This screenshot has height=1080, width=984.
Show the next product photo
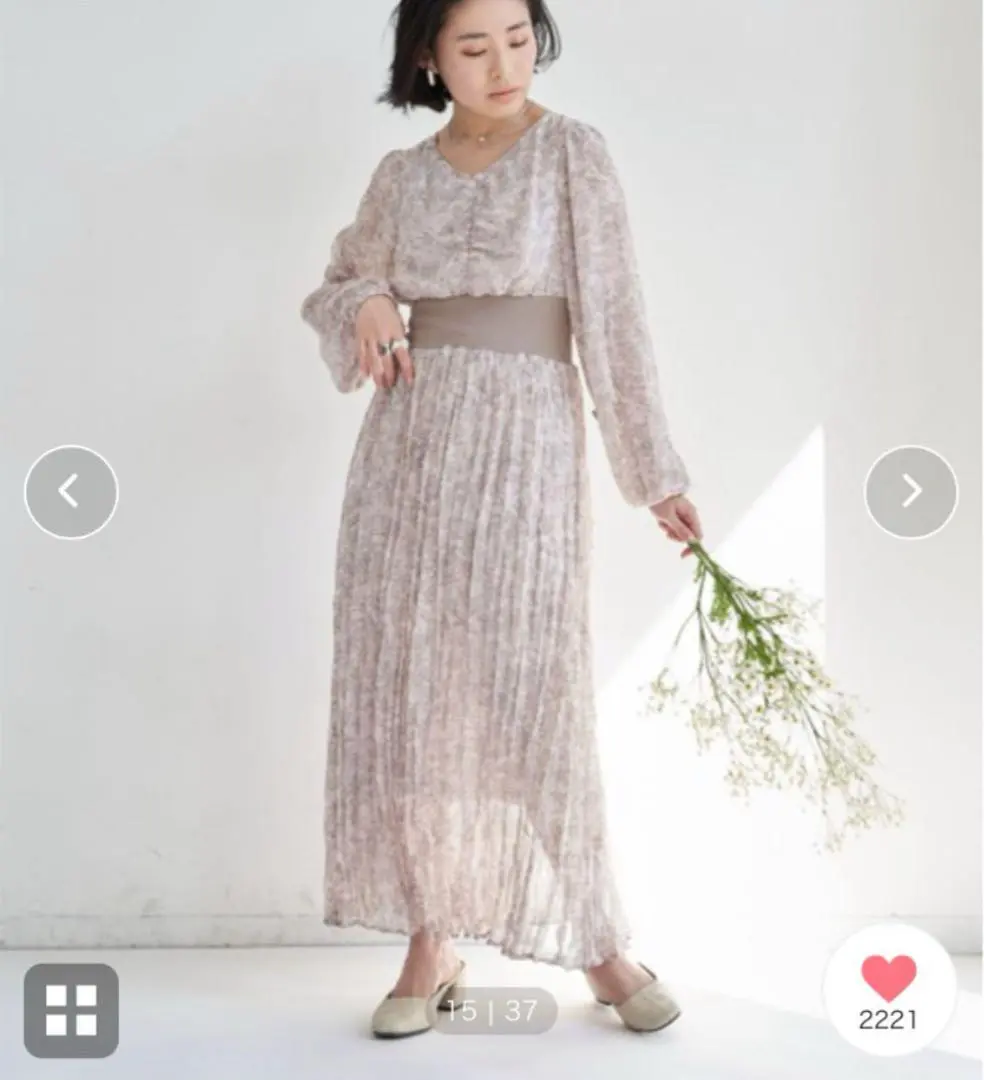coord(910,491)
